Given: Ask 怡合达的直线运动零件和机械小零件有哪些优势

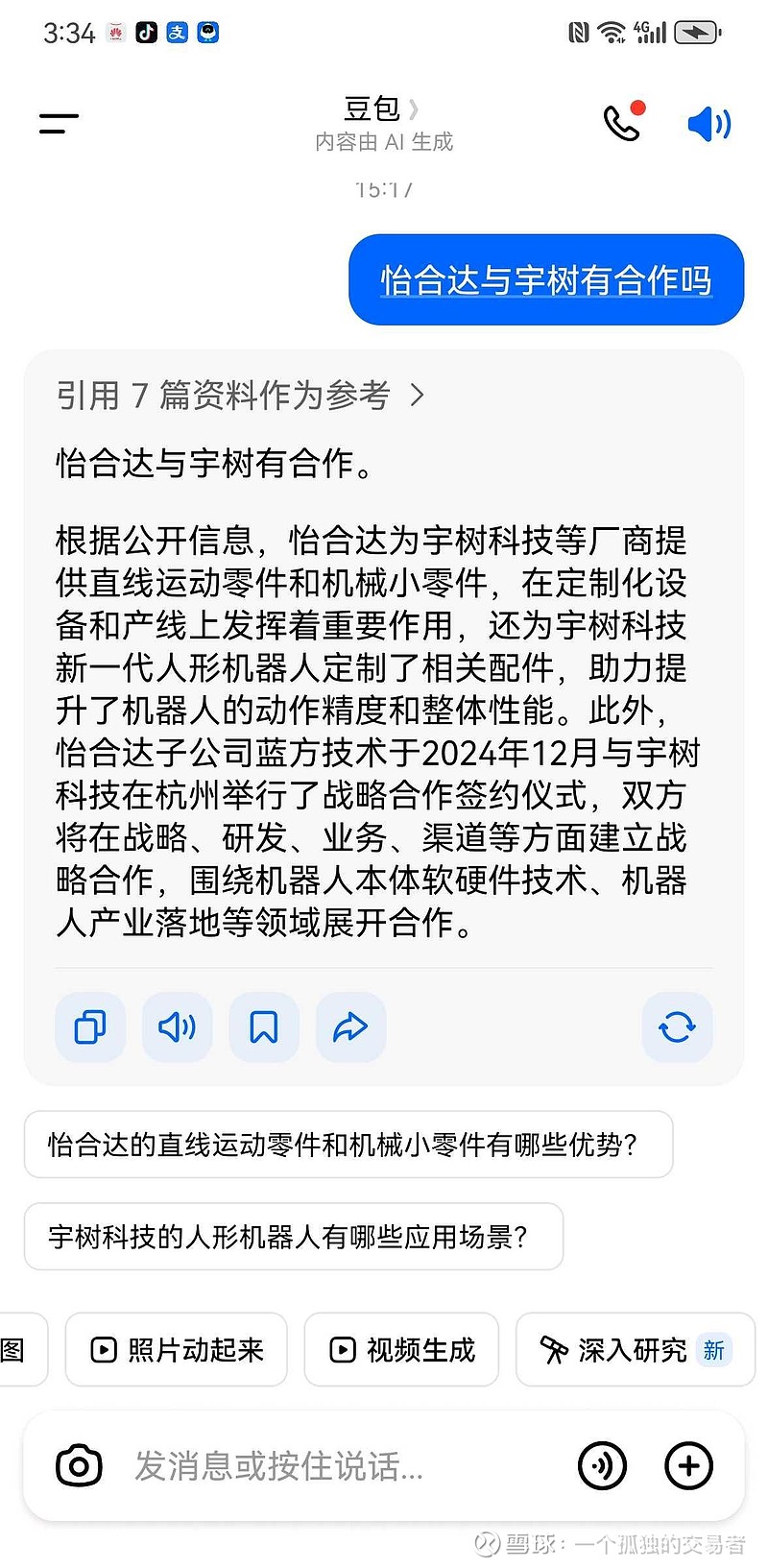Looking at the screenshot, I should point(348,1145).
